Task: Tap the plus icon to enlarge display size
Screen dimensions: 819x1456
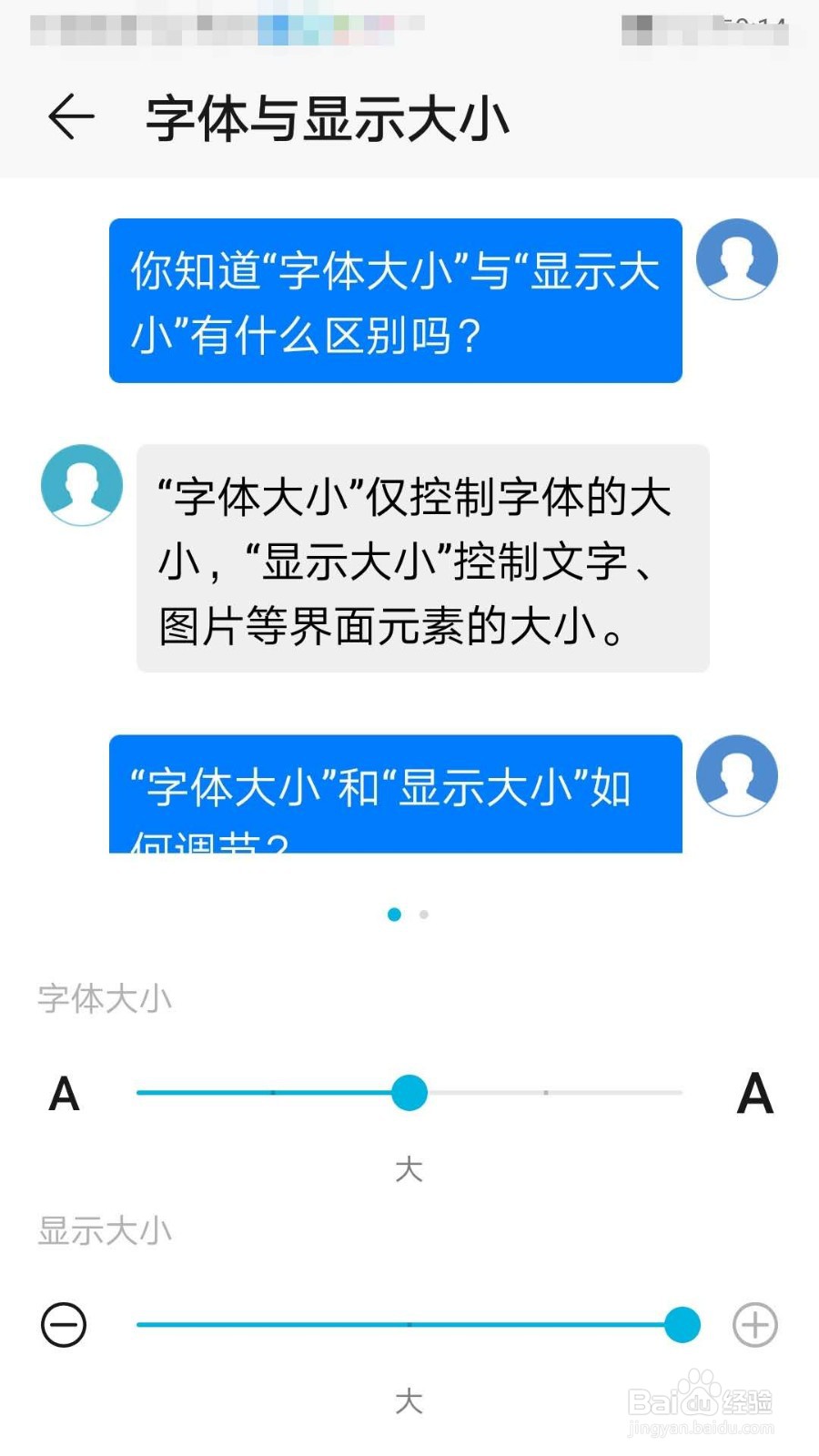Action: click(x=753, y=1325)
